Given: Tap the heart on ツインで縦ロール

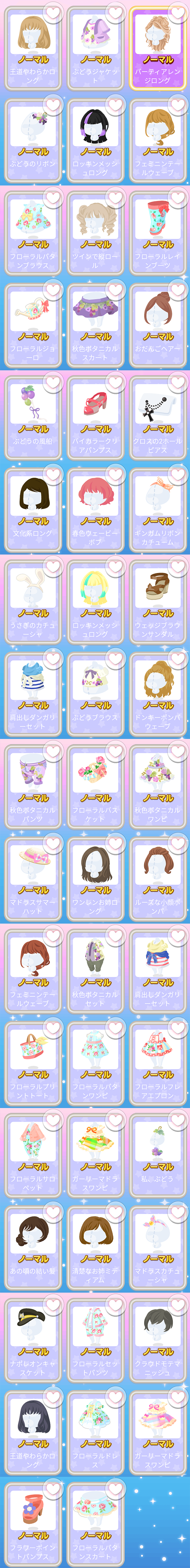Looking at the screenshot, I should [x=115, y=197].
